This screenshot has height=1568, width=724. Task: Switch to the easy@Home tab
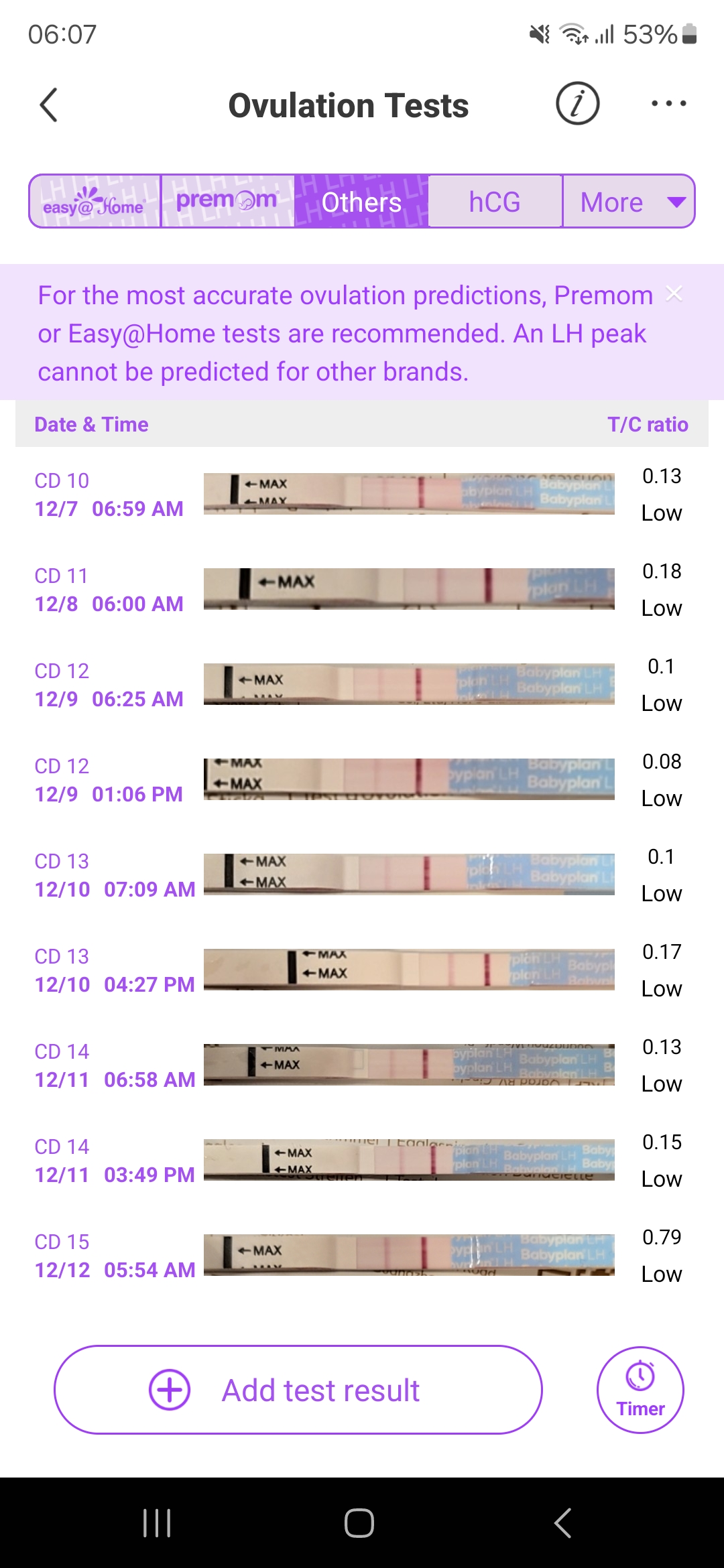click(x=95, y=202)
